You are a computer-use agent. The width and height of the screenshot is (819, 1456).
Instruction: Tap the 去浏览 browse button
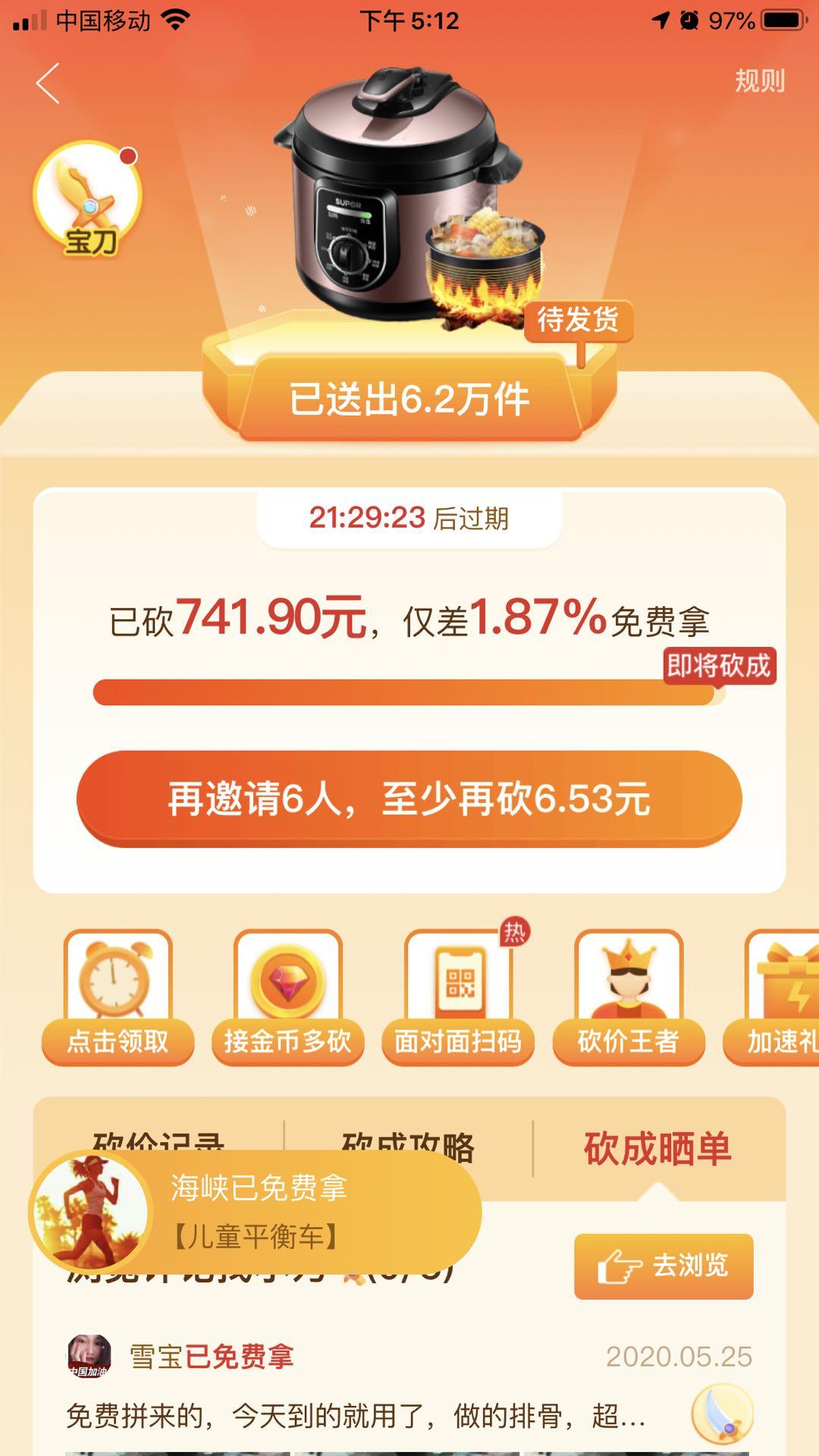pyautogui.click(x=664, y=1266)
